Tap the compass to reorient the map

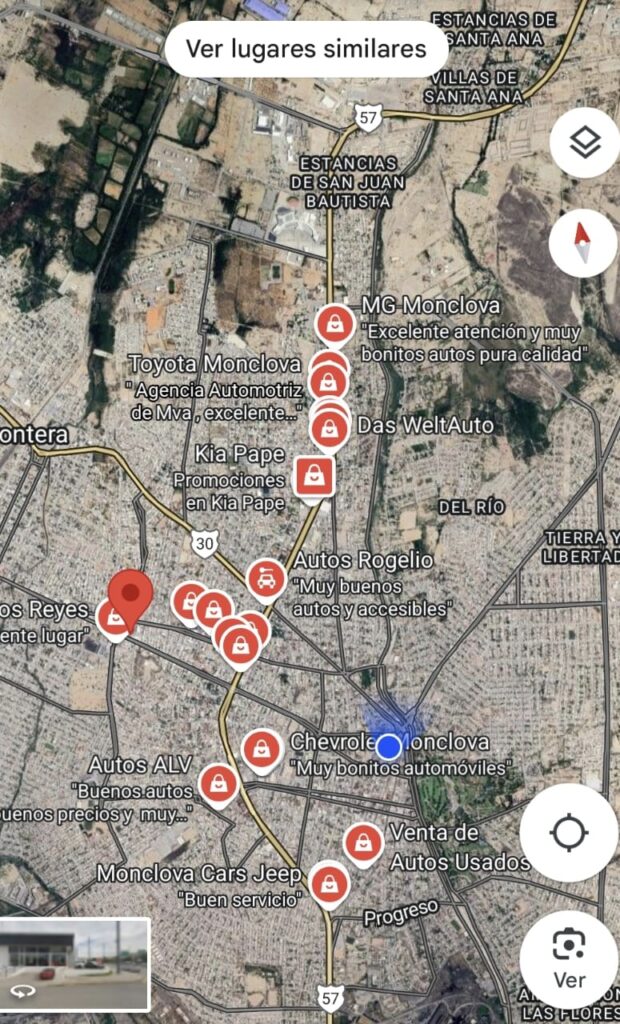pos(583,243)
